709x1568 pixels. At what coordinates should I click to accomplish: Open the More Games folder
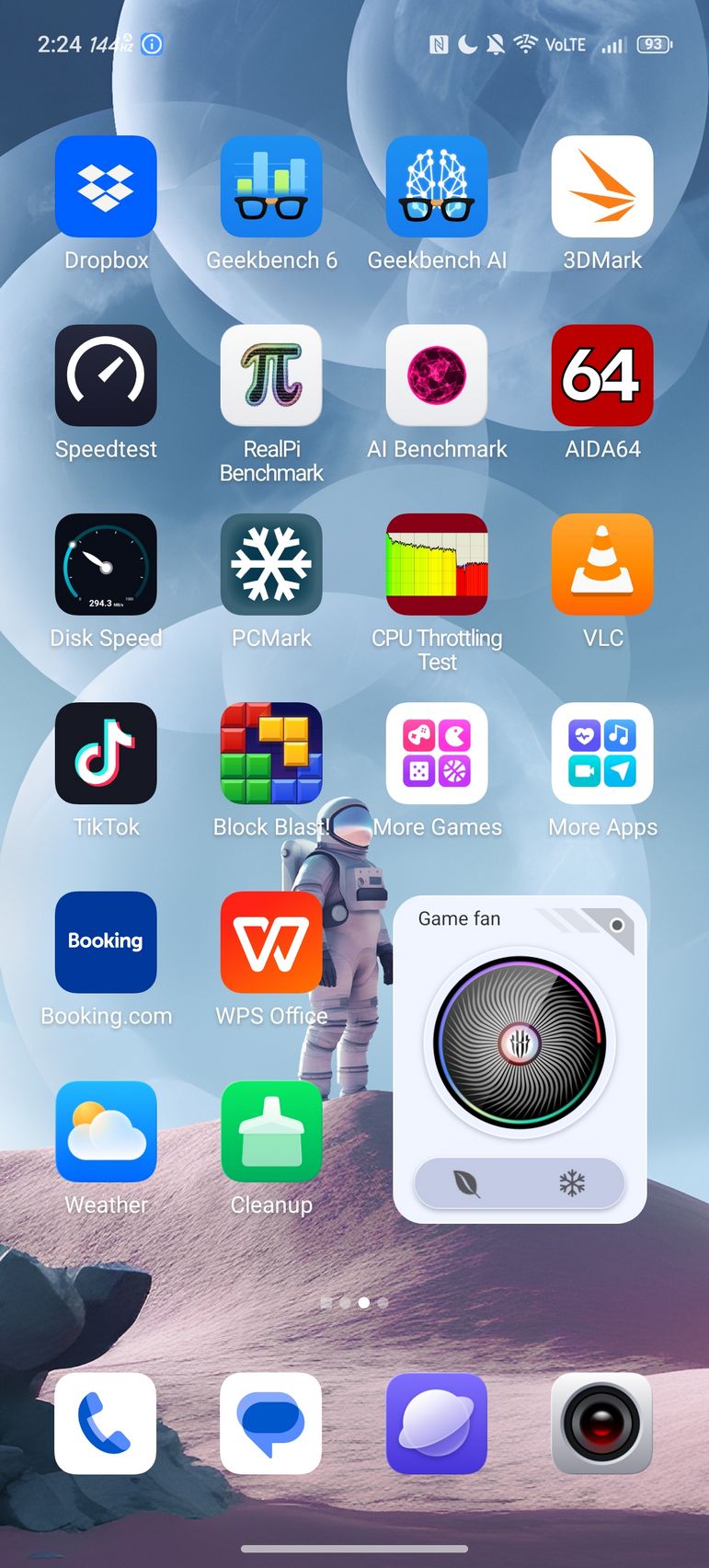click(437, 753)
